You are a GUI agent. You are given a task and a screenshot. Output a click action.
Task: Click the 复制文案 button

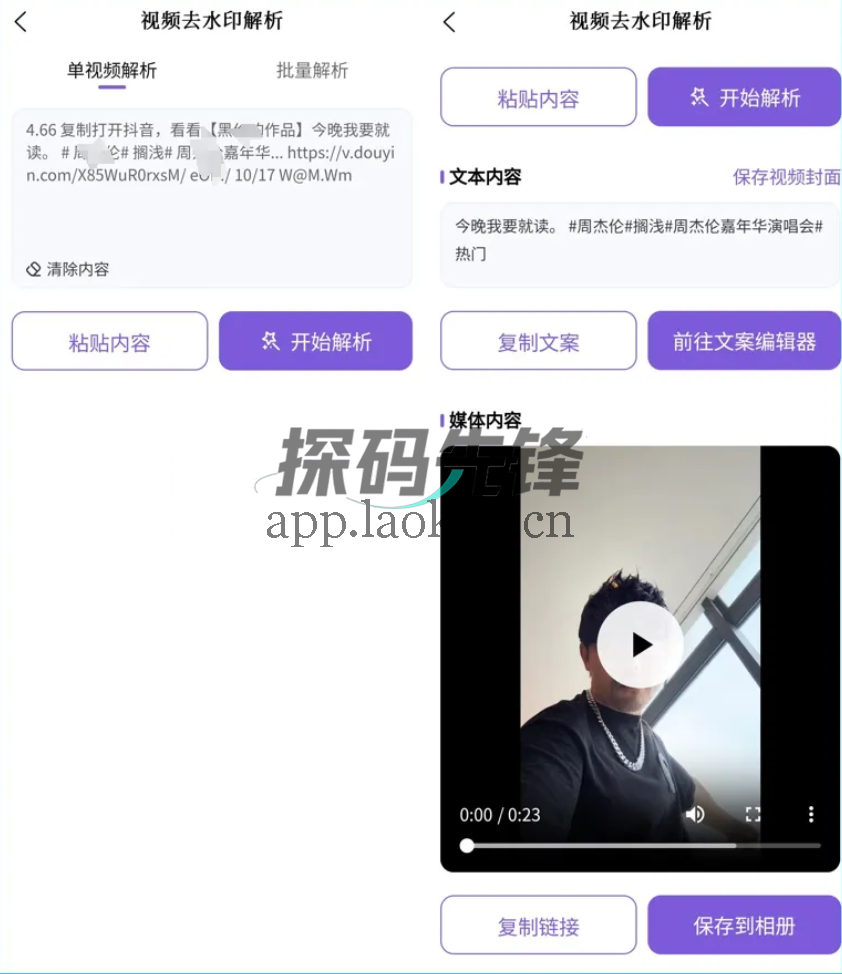point(537,341)
